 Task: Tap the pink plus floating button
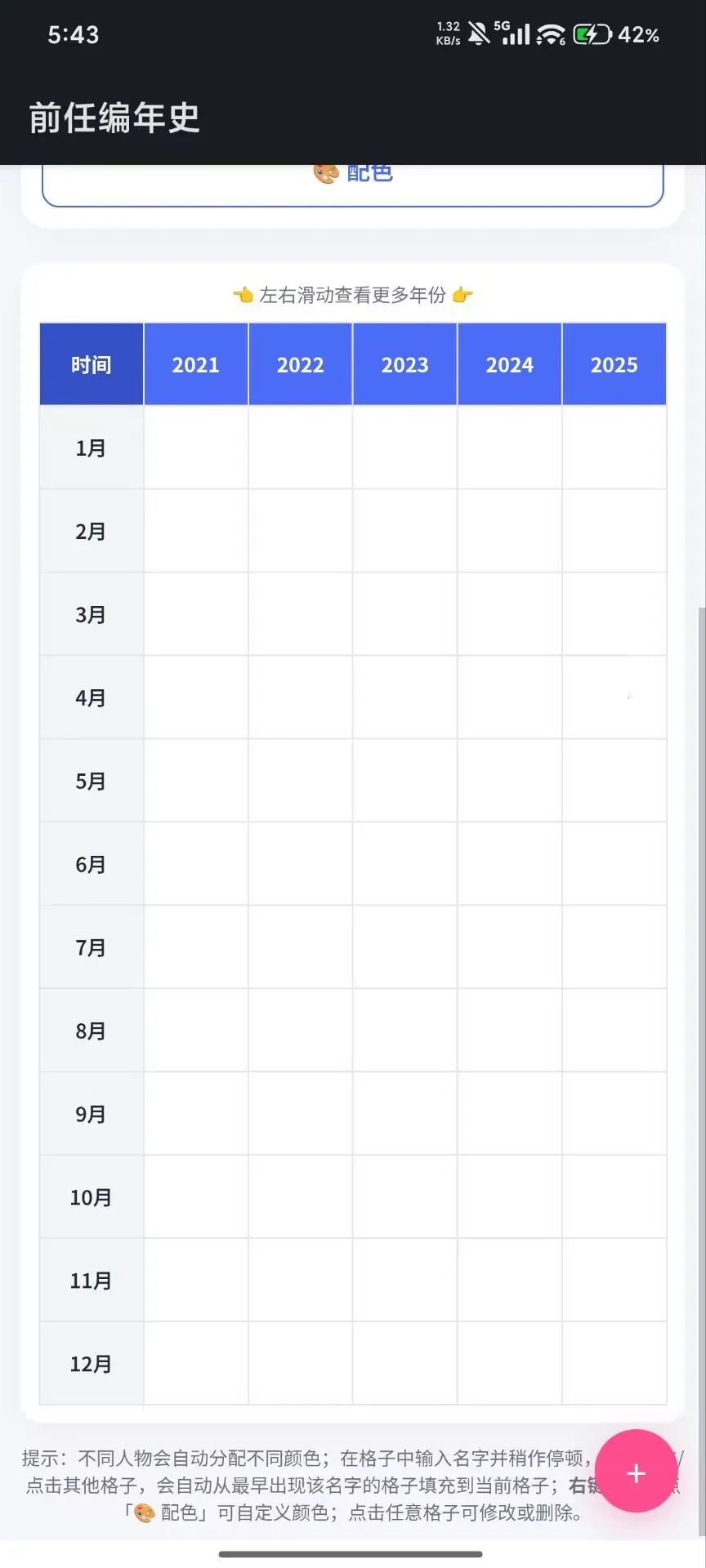636,1473
